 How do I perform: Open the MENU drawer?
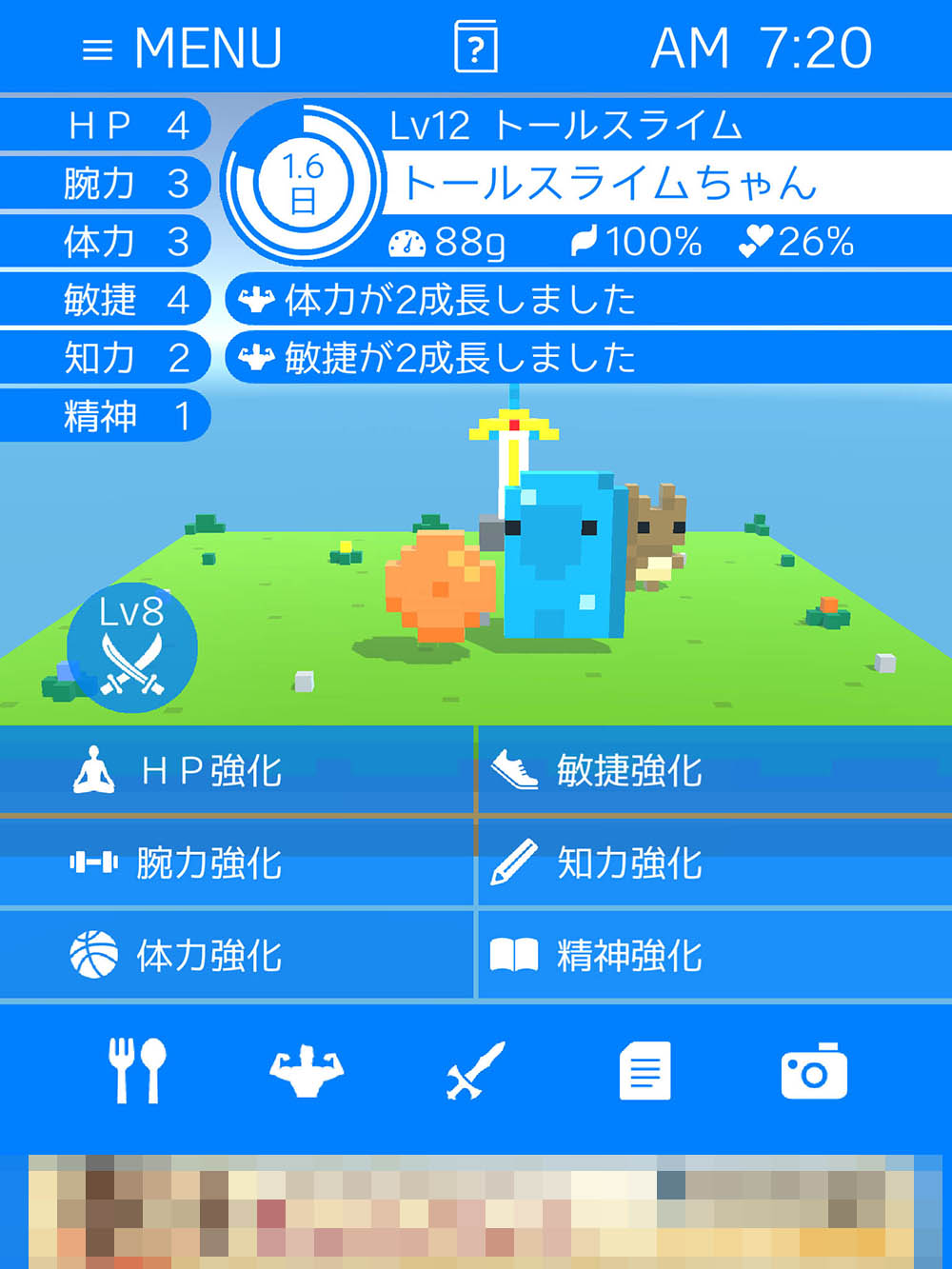point(181,48)
